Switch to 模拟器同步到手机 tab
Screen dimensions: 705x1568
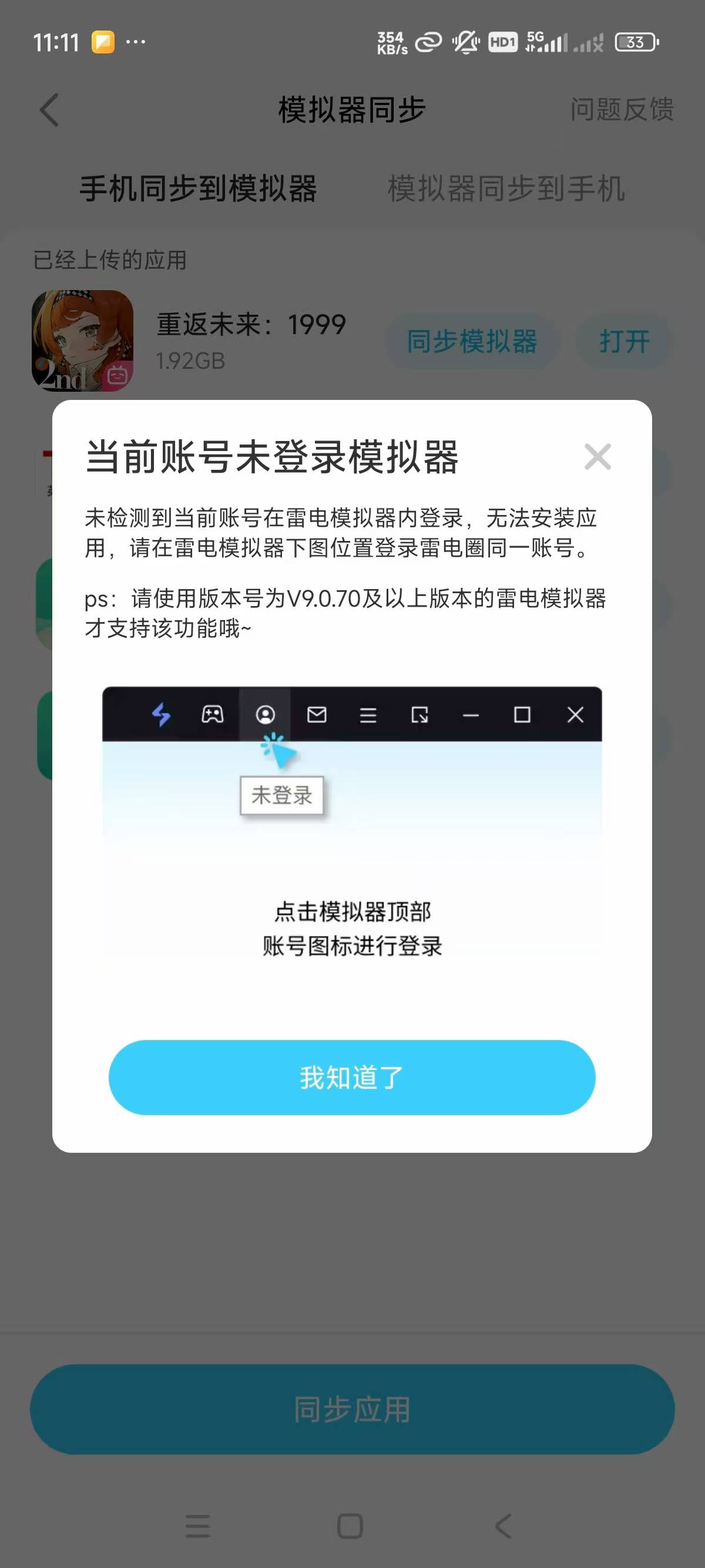pyautogui.click(x=506, y=188)
